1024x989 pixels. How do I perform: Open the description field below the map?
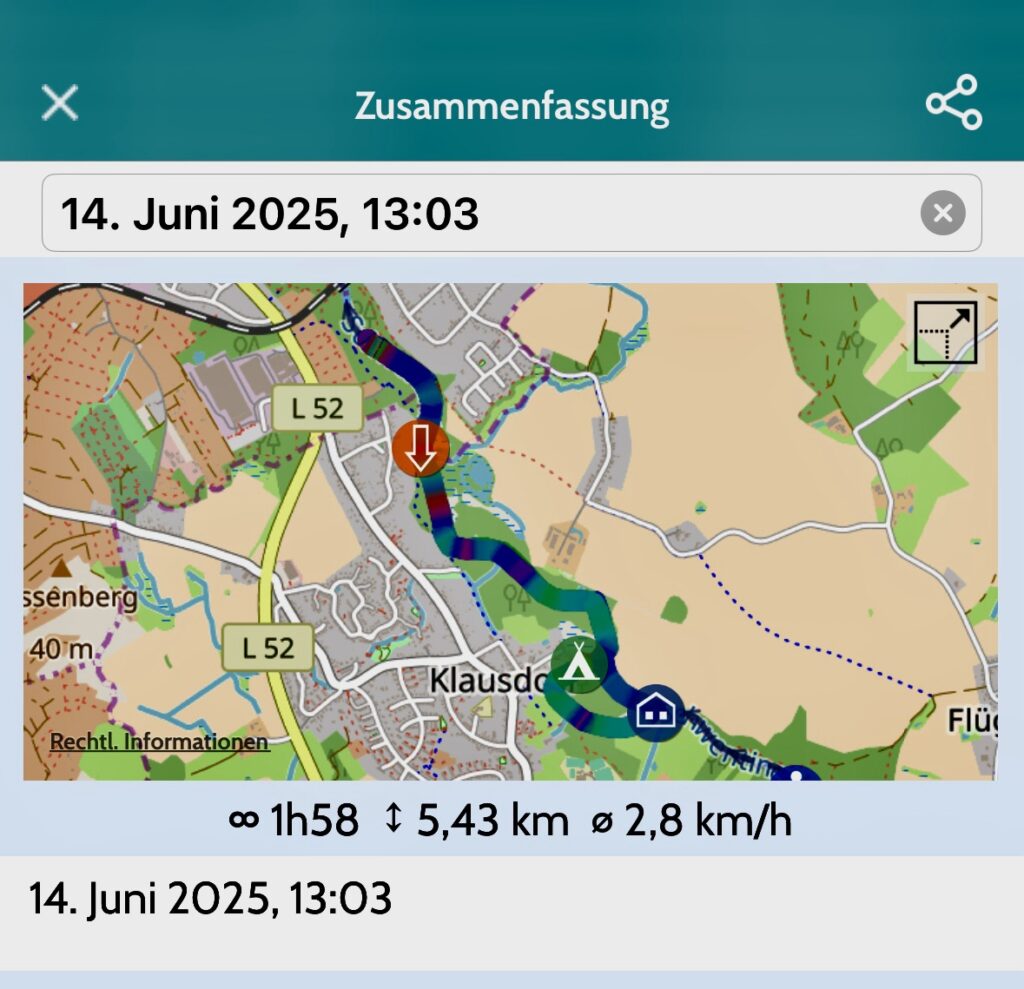point(511,899)
